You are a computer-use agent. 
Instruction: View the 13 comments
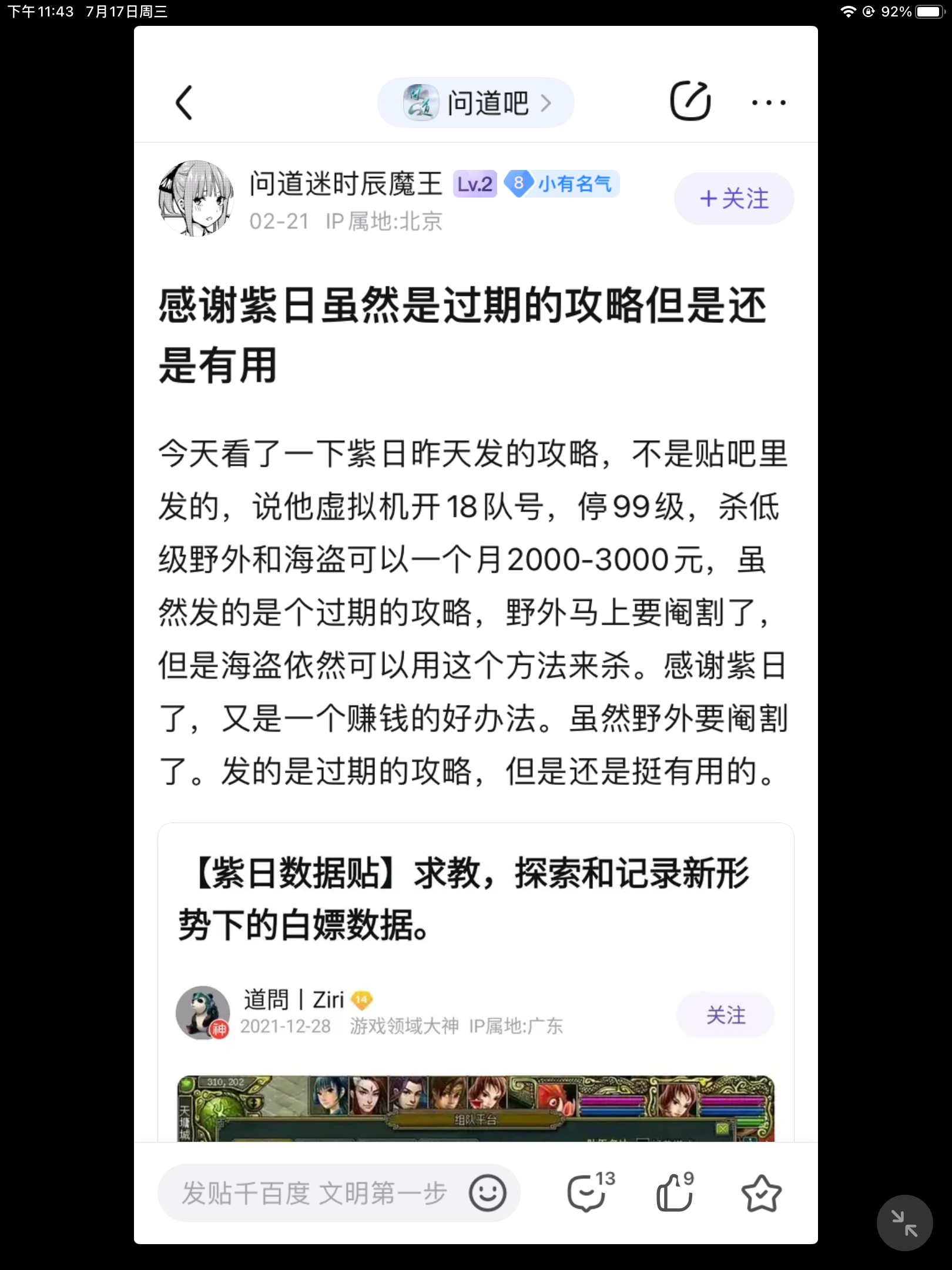coord(589,1193)
